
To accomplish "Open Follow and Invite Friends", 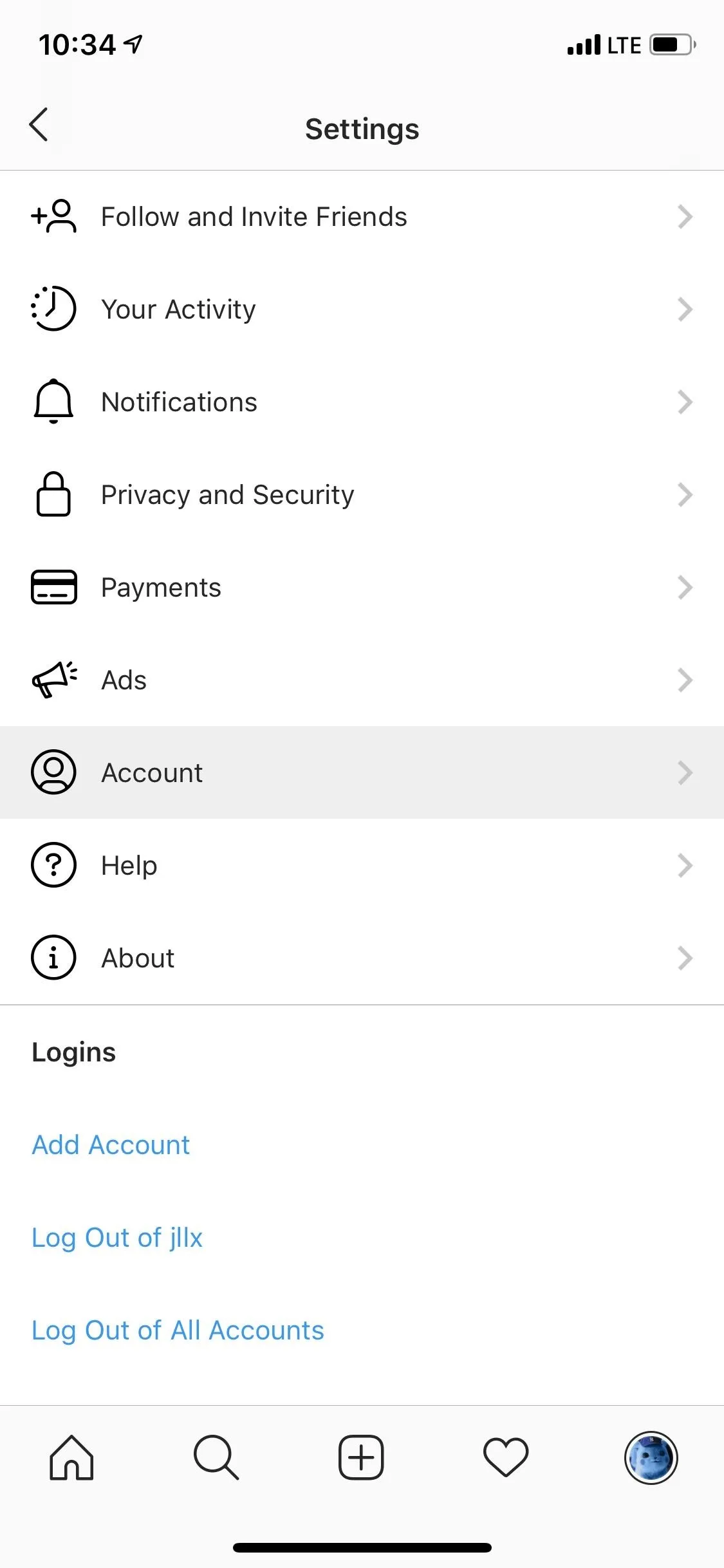I will pyautogui.click(x=362, y=217).
